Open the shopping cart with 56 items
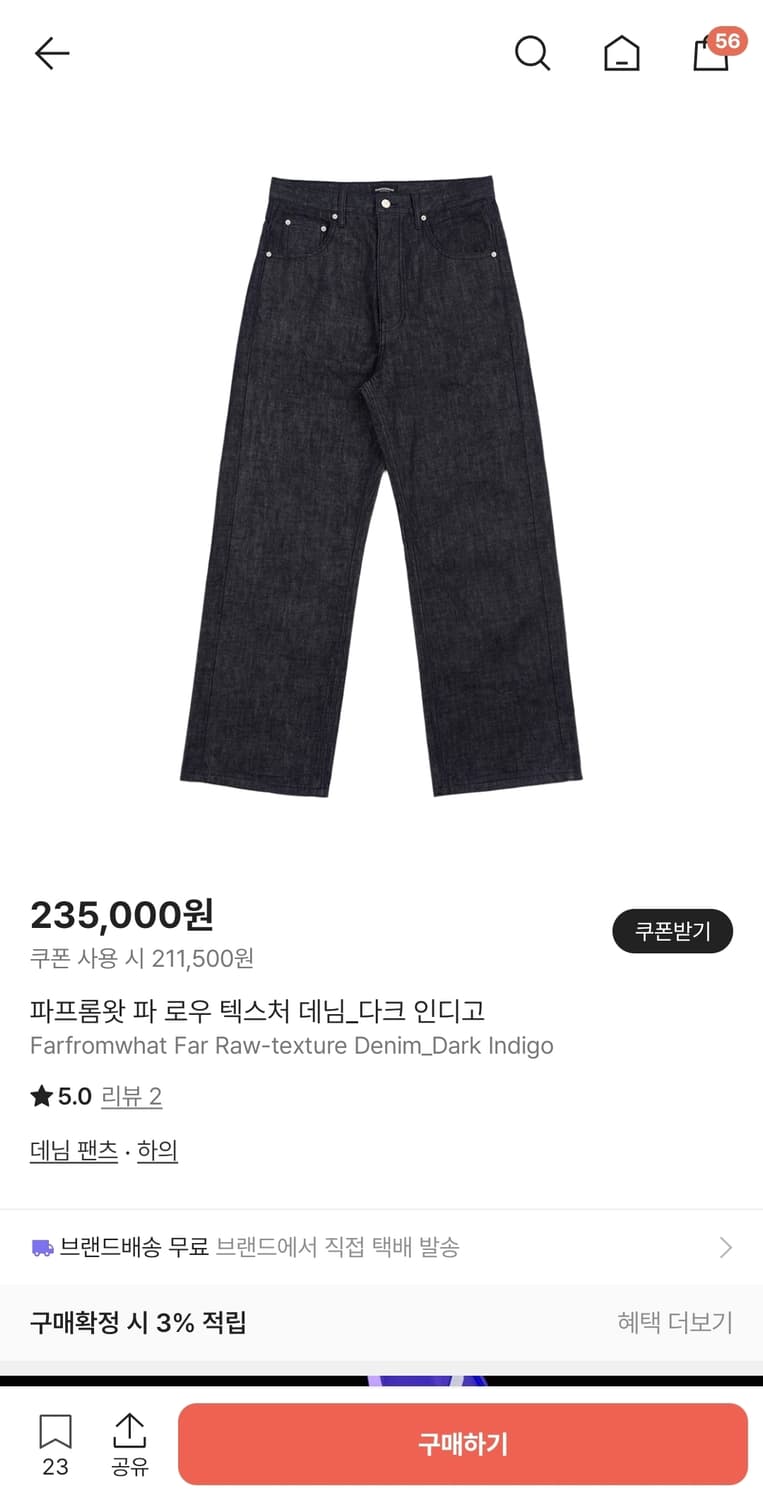Image resolution: width=763 pixels, height=1500 pixels. coord(710,58)
